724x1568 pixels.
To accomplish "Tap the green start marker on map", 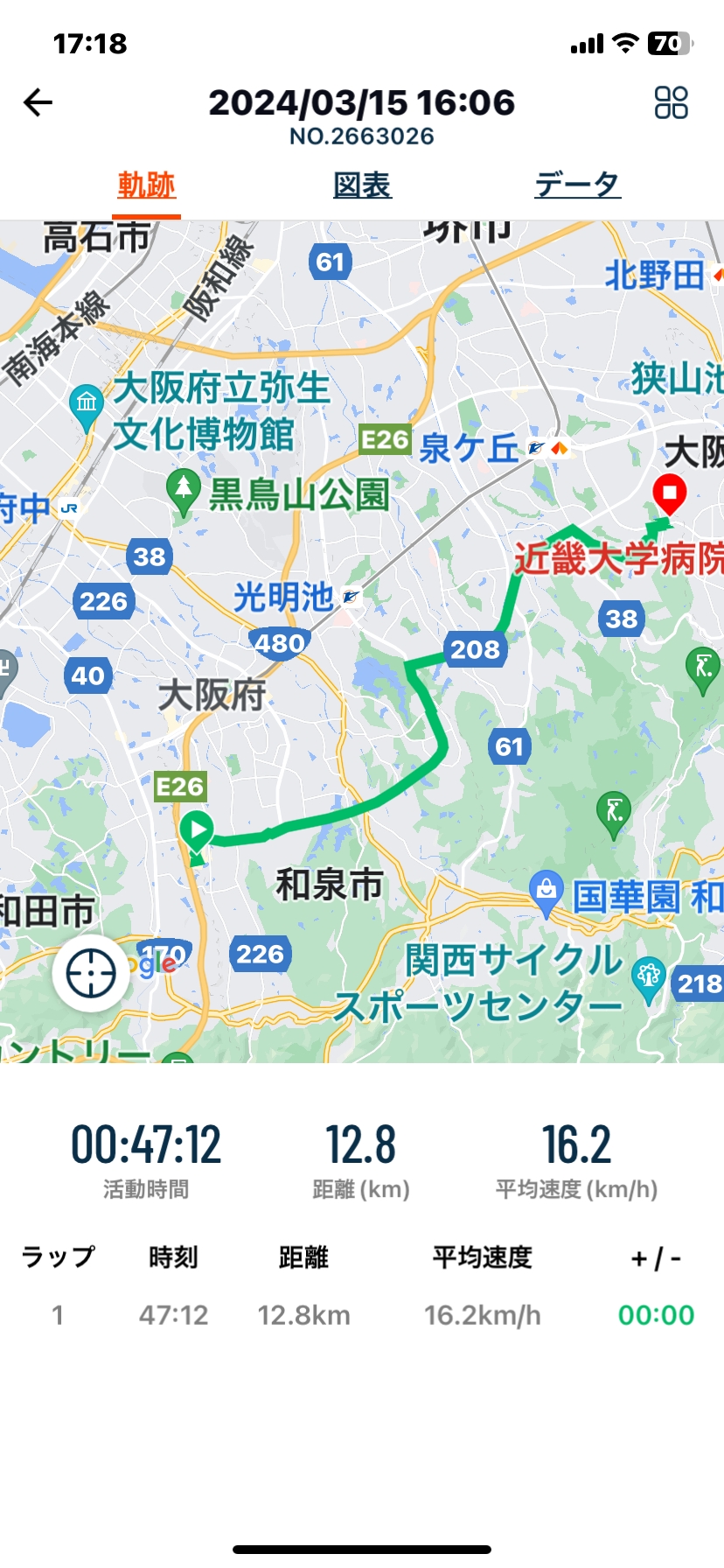I will point(197,832).
